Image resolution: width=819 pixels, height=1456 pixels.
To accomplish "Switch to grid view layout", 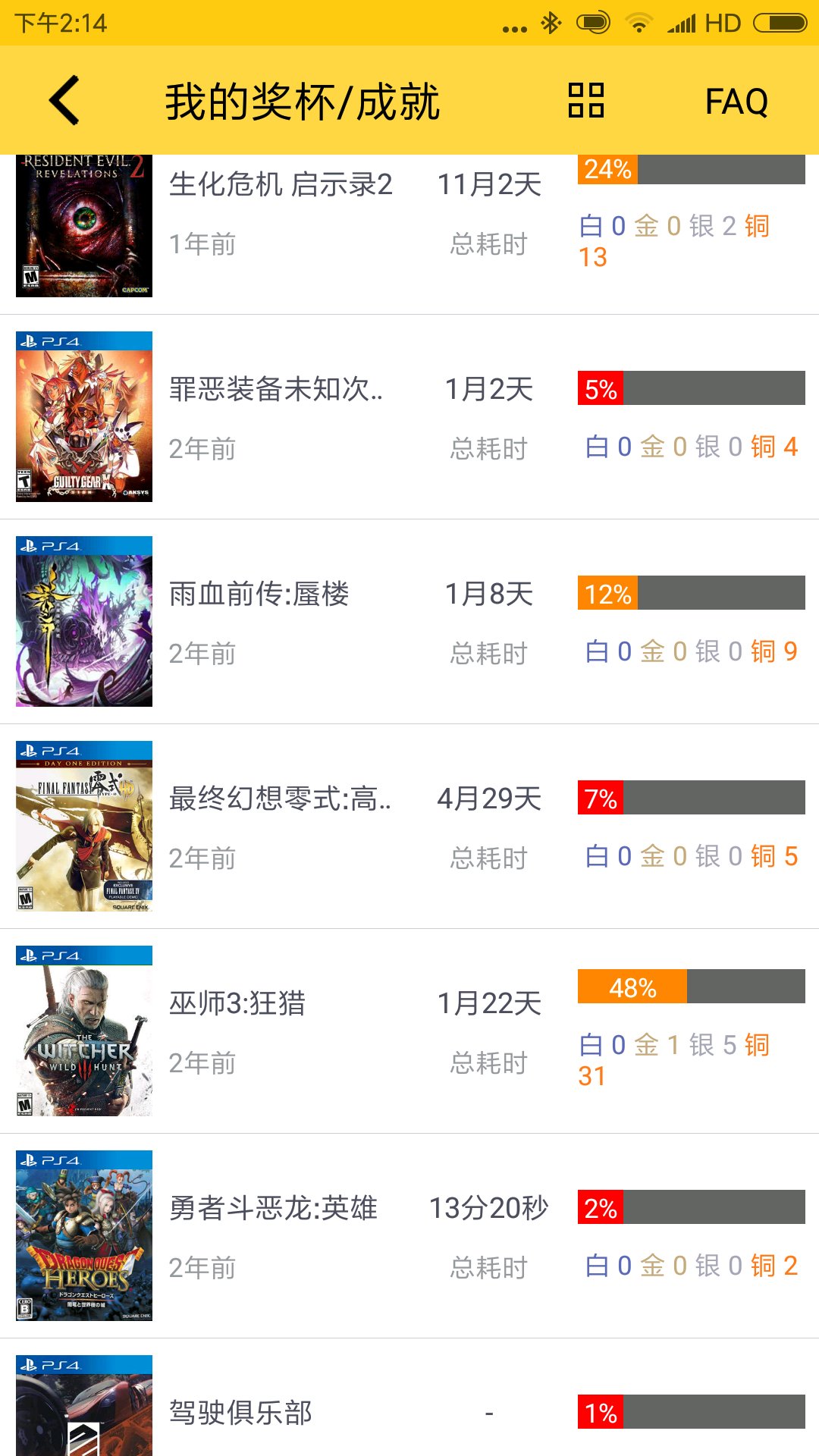I will point(586,100).
